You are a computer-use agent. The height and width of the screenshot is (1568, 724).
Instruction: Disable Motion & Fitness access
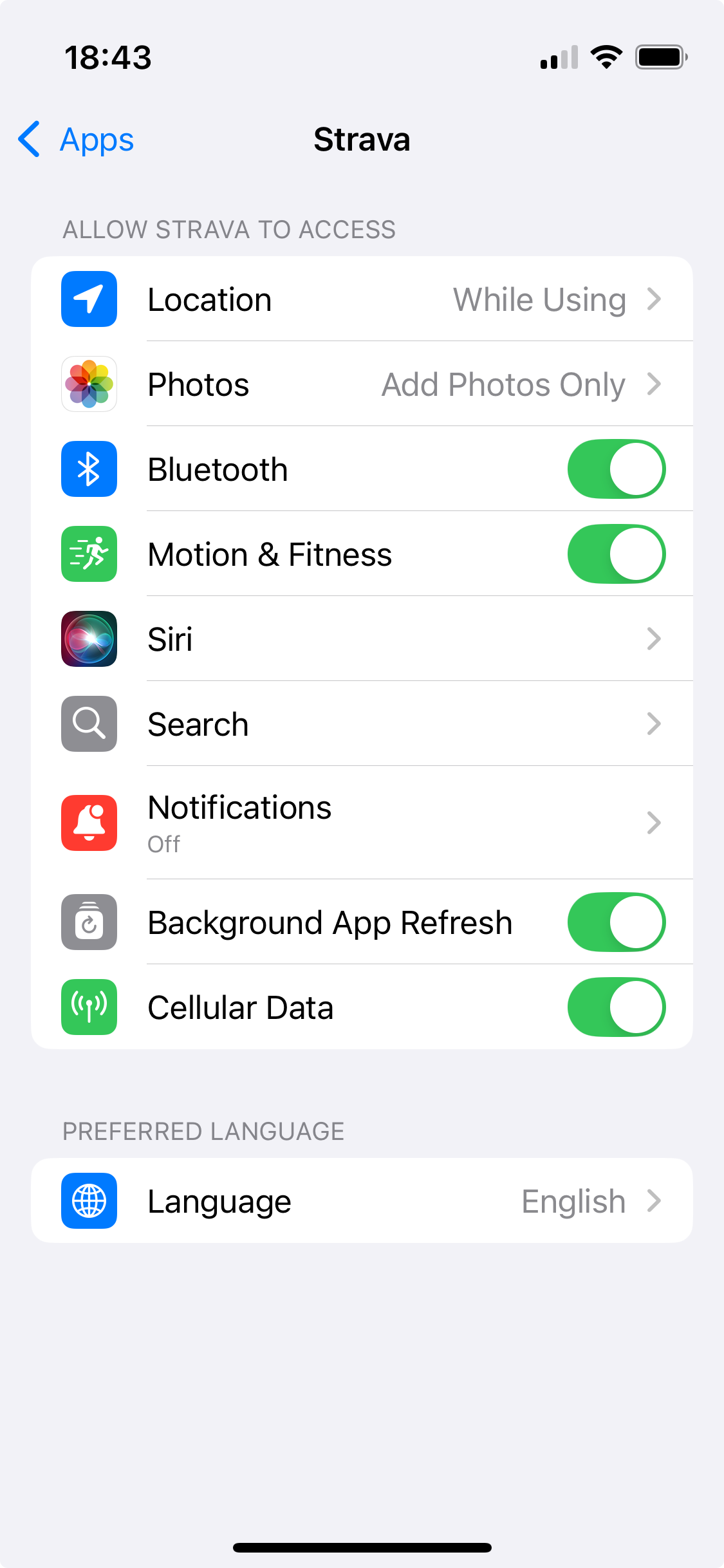coord(616,554)
